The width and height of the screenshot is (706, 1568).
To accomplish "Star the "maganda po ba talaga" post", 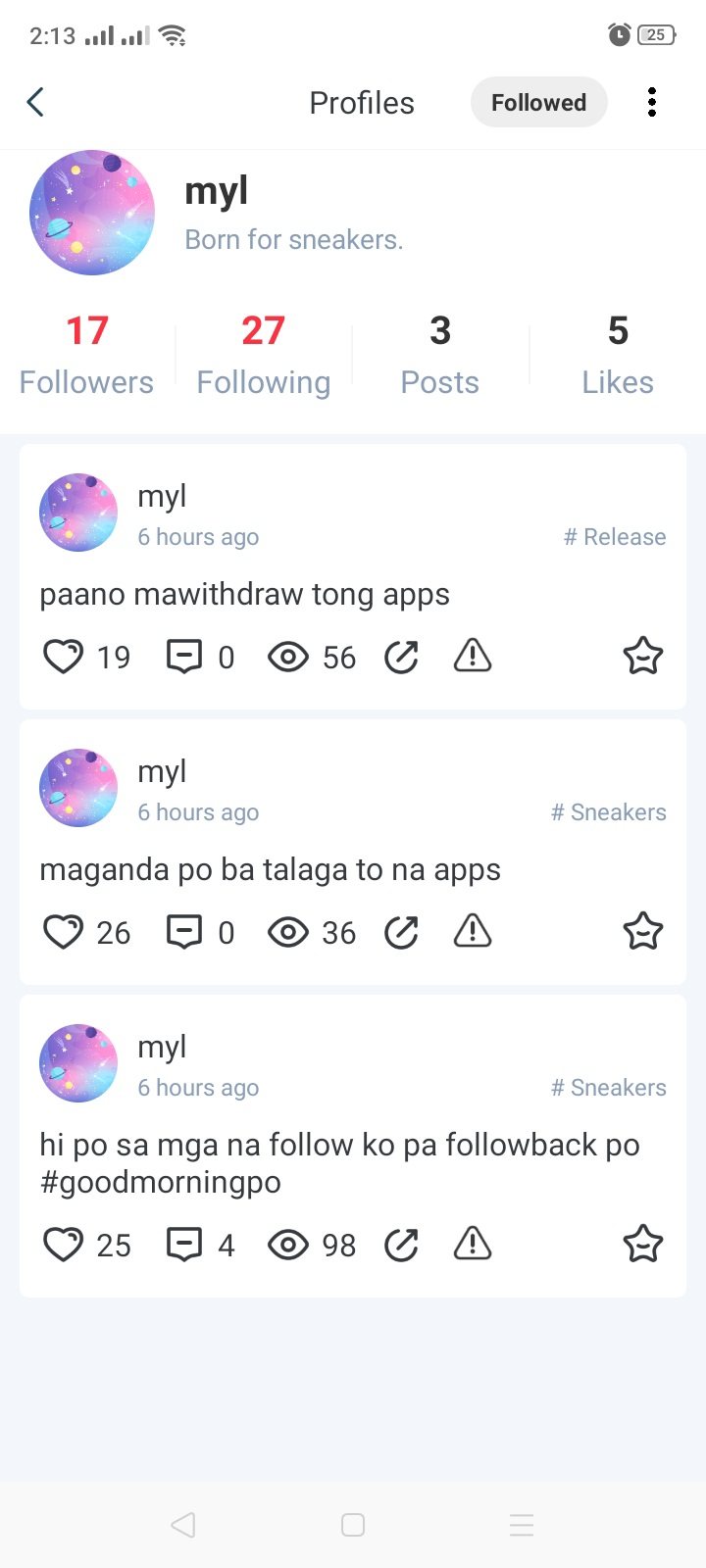I will [x=643, y=932].
